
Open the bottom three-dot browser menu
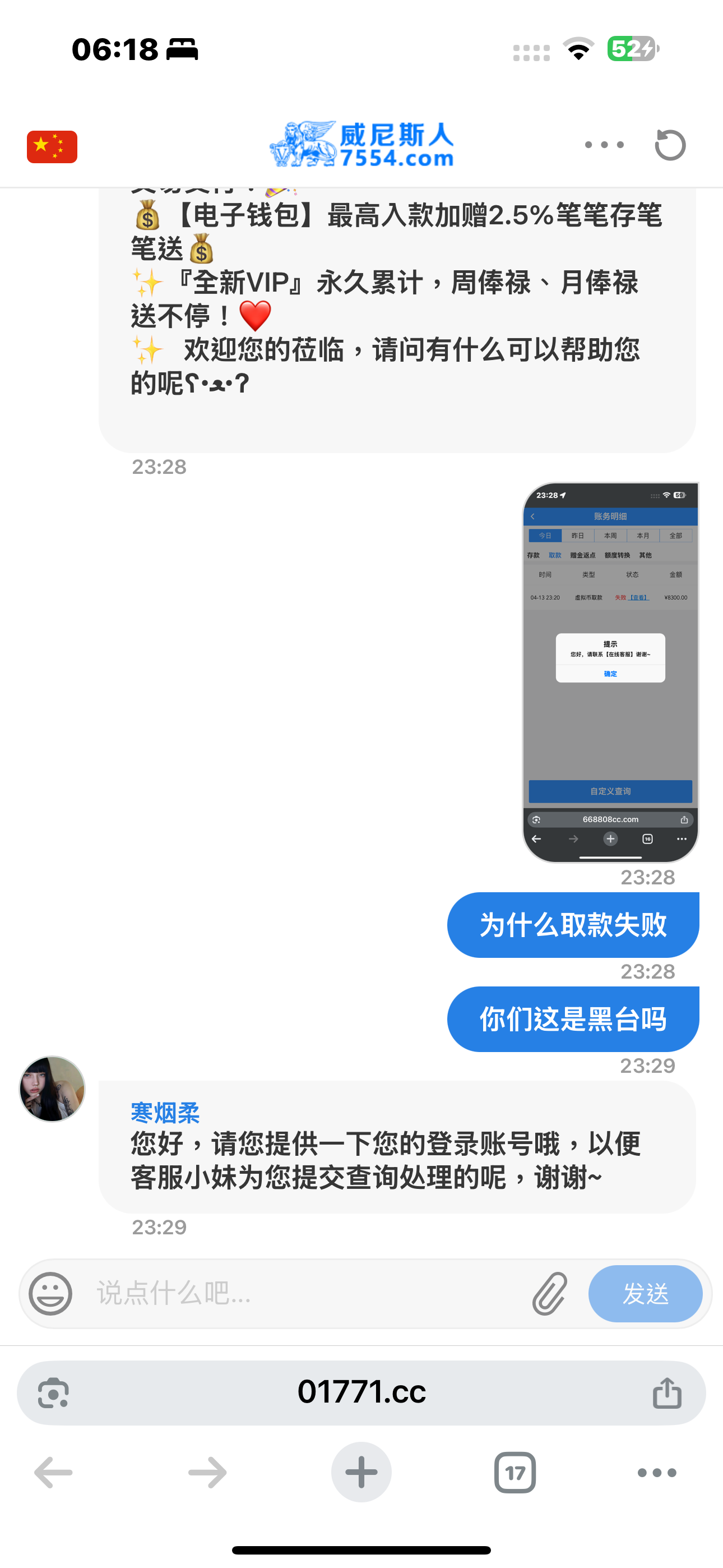656,1473
